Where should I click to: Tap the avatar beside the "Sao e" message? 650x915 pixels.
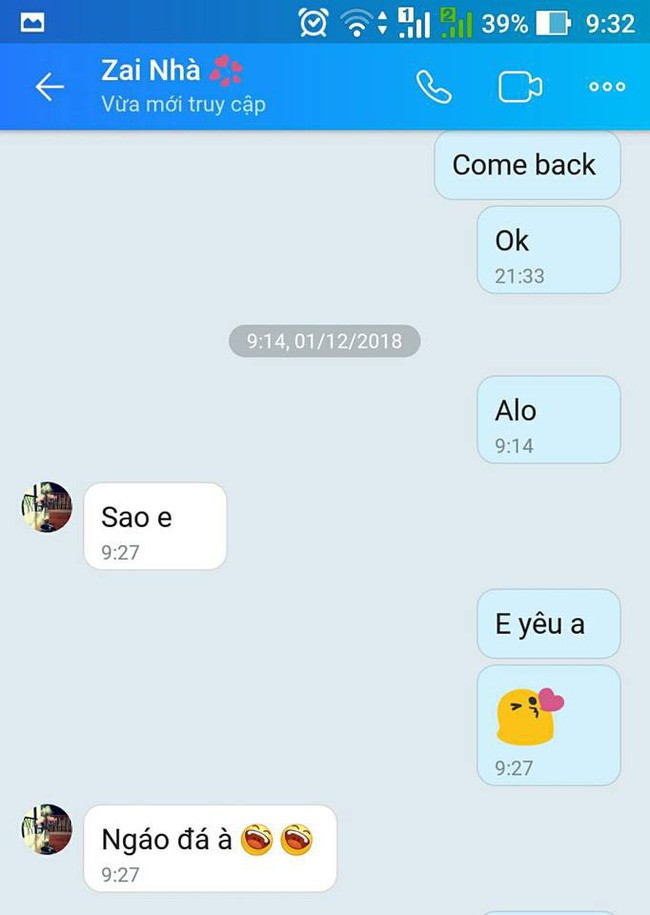(46, 507)
